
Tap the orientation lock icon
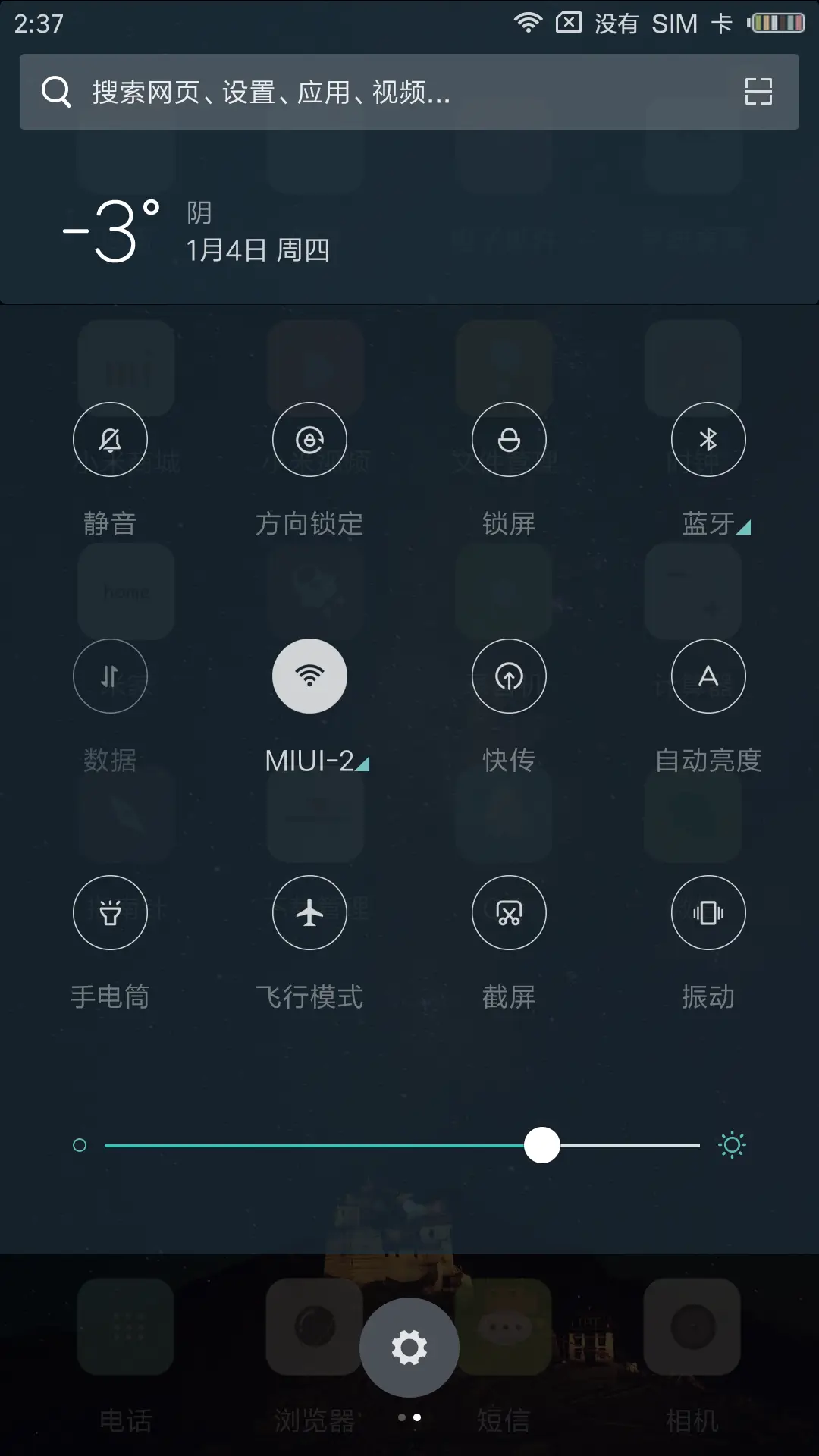point(309,439)
